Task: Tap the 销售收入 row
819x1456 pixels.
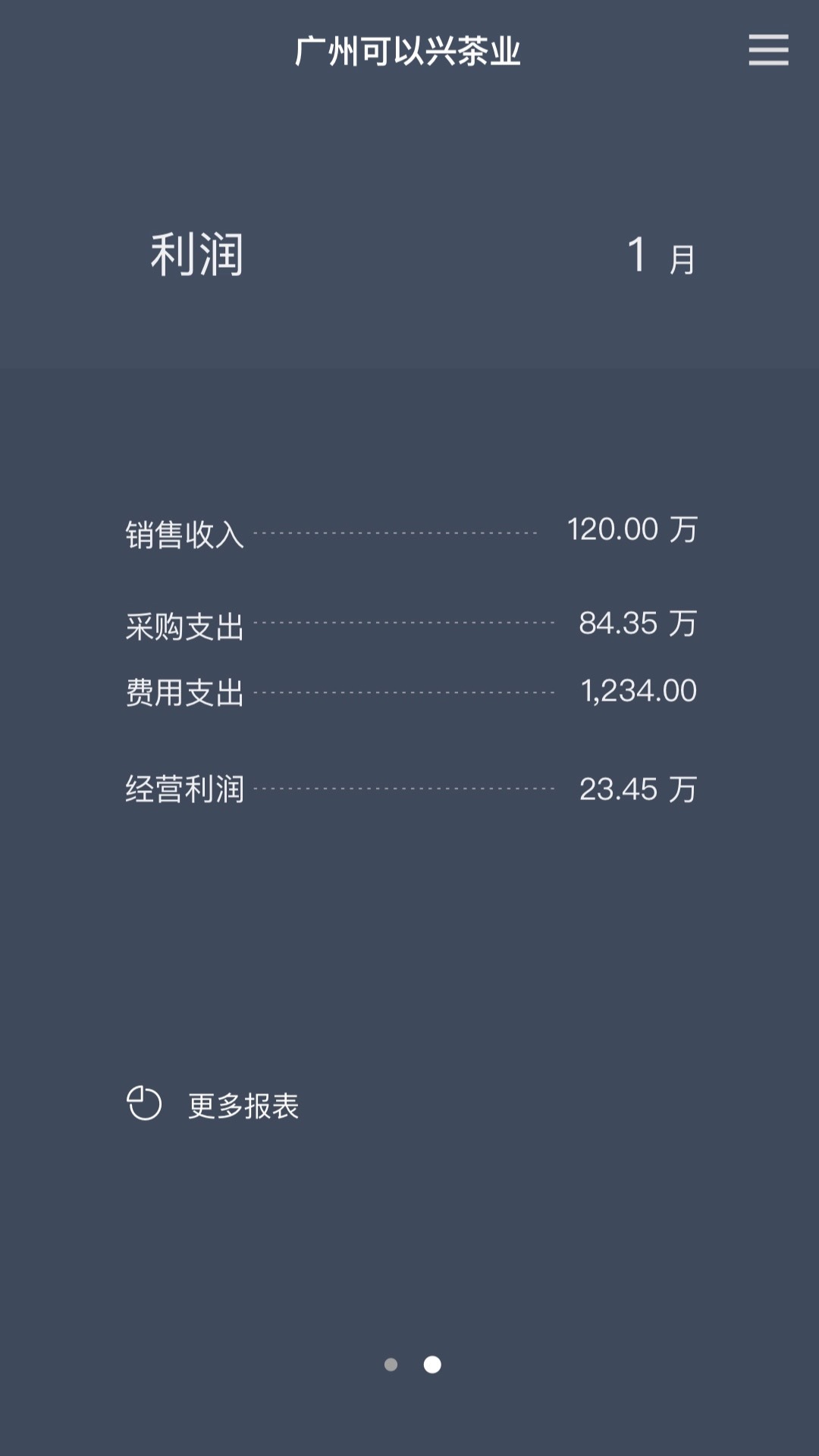Action: [185, 532]
